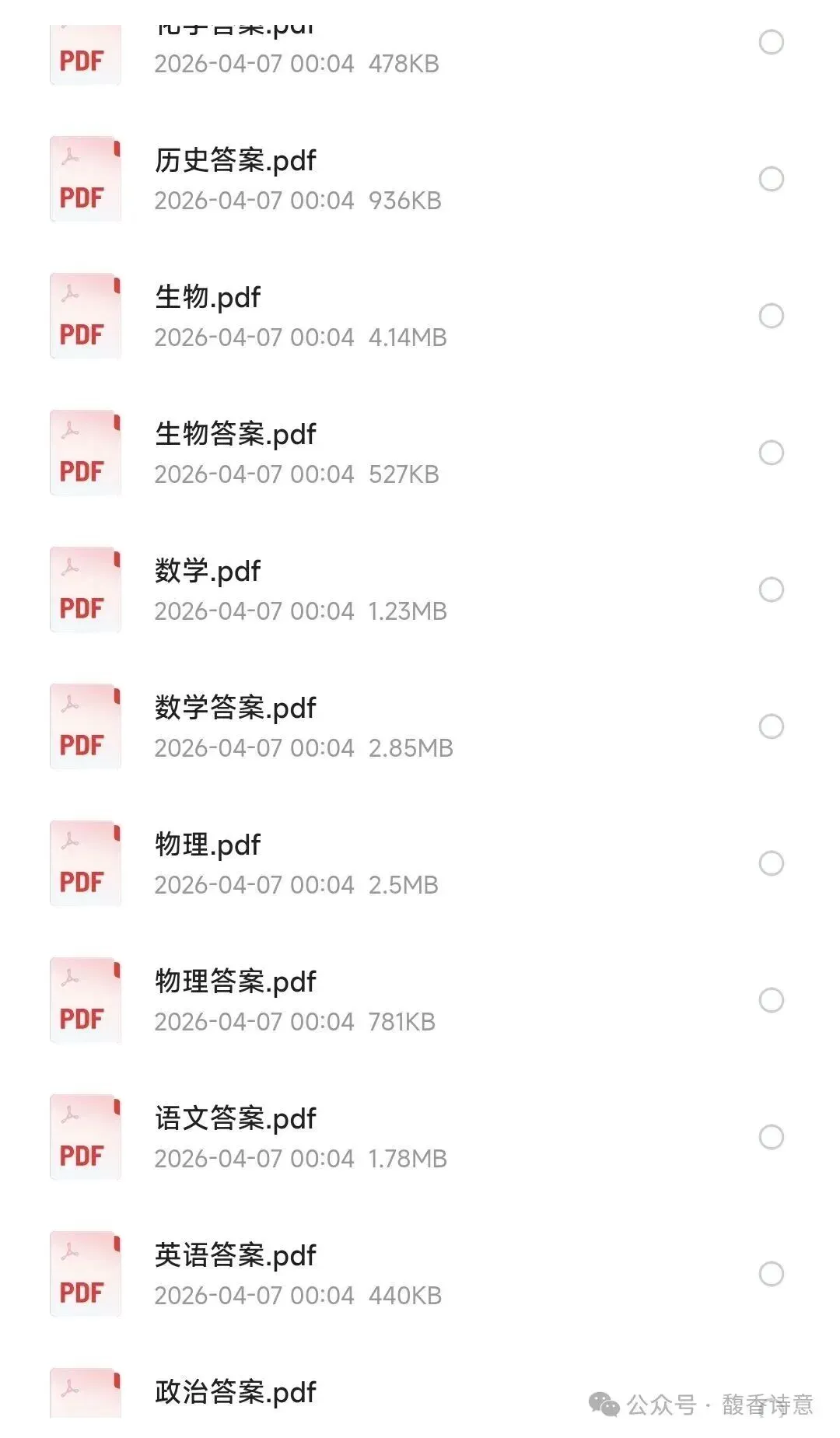The width and height of the screenshot is (840, 1438).
Task: Open the 英语答案.pdf file
Action: pos(235,1256)
